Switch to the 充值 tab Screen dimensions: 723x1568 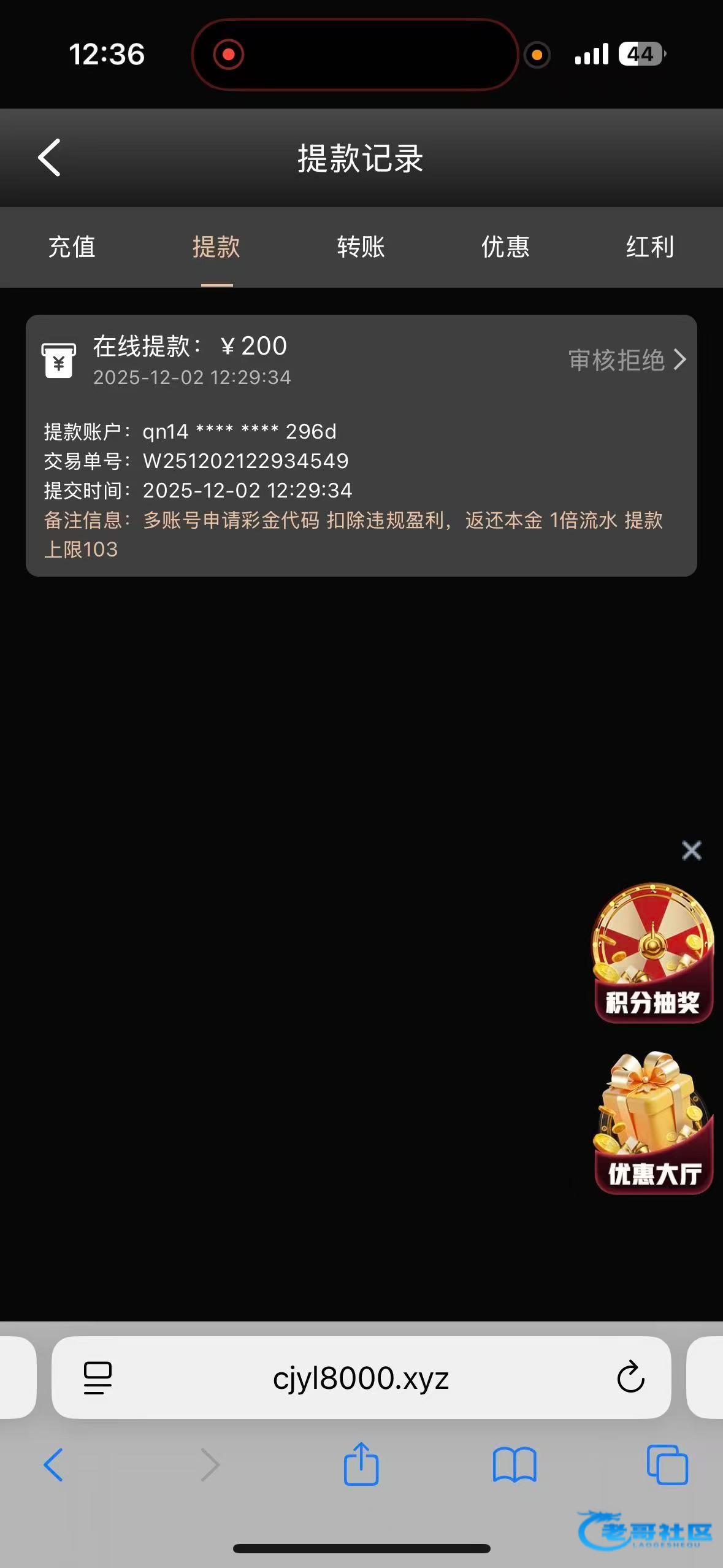(72, 247)
